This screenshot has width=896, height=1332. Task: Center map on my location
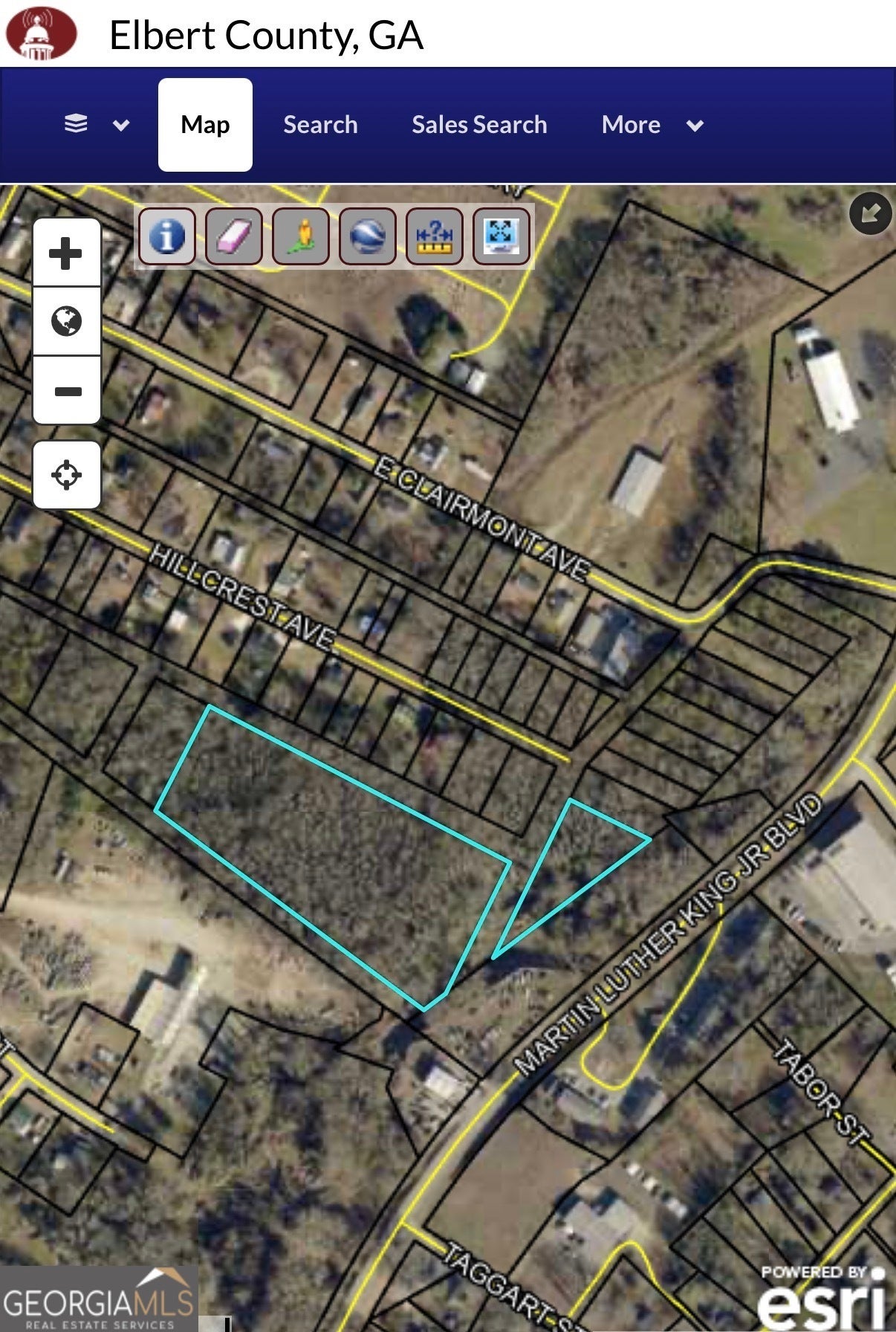click(x=66, y=475)
